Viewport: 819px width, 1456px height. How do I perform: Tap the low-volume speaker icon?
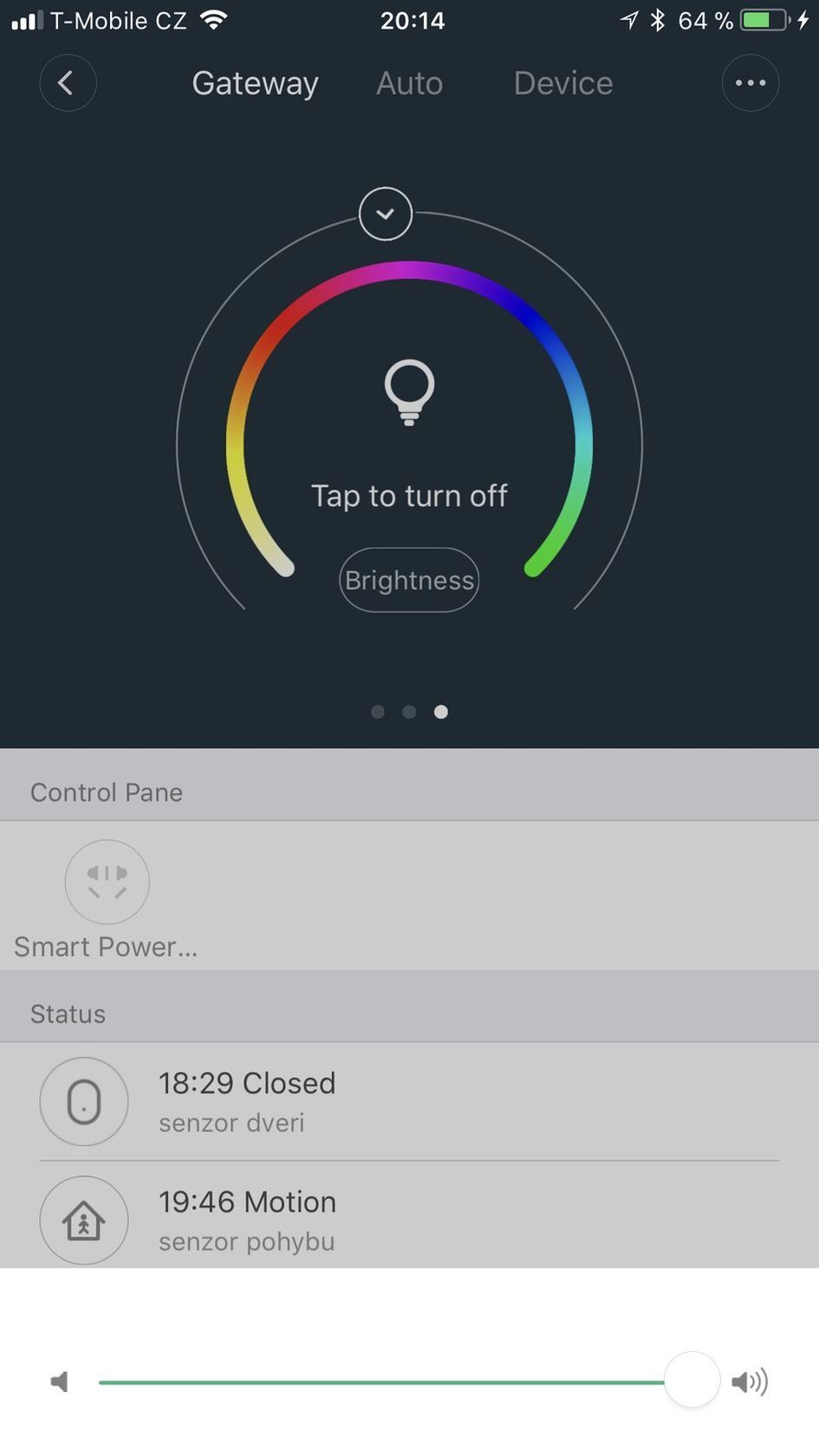click(x=59, y=1382)
